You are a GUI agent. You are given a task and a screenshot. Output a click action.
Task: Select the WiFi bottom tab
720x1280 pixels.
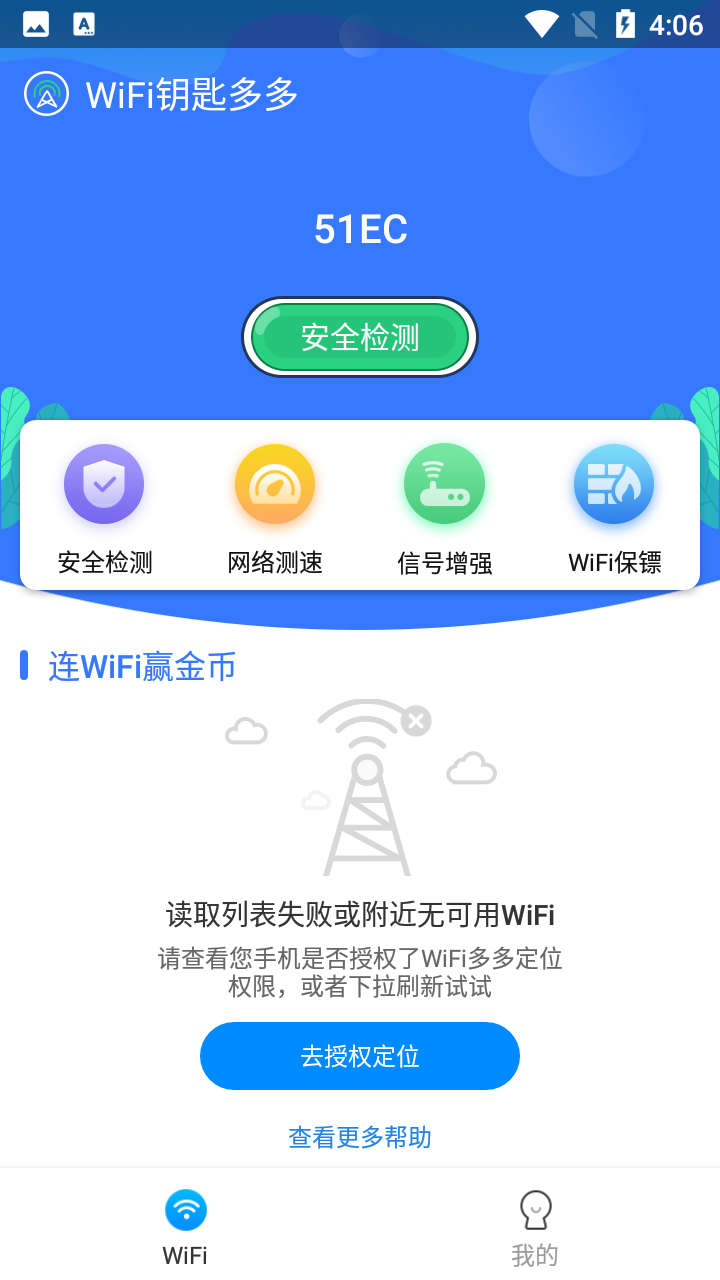click(185, 1228)
